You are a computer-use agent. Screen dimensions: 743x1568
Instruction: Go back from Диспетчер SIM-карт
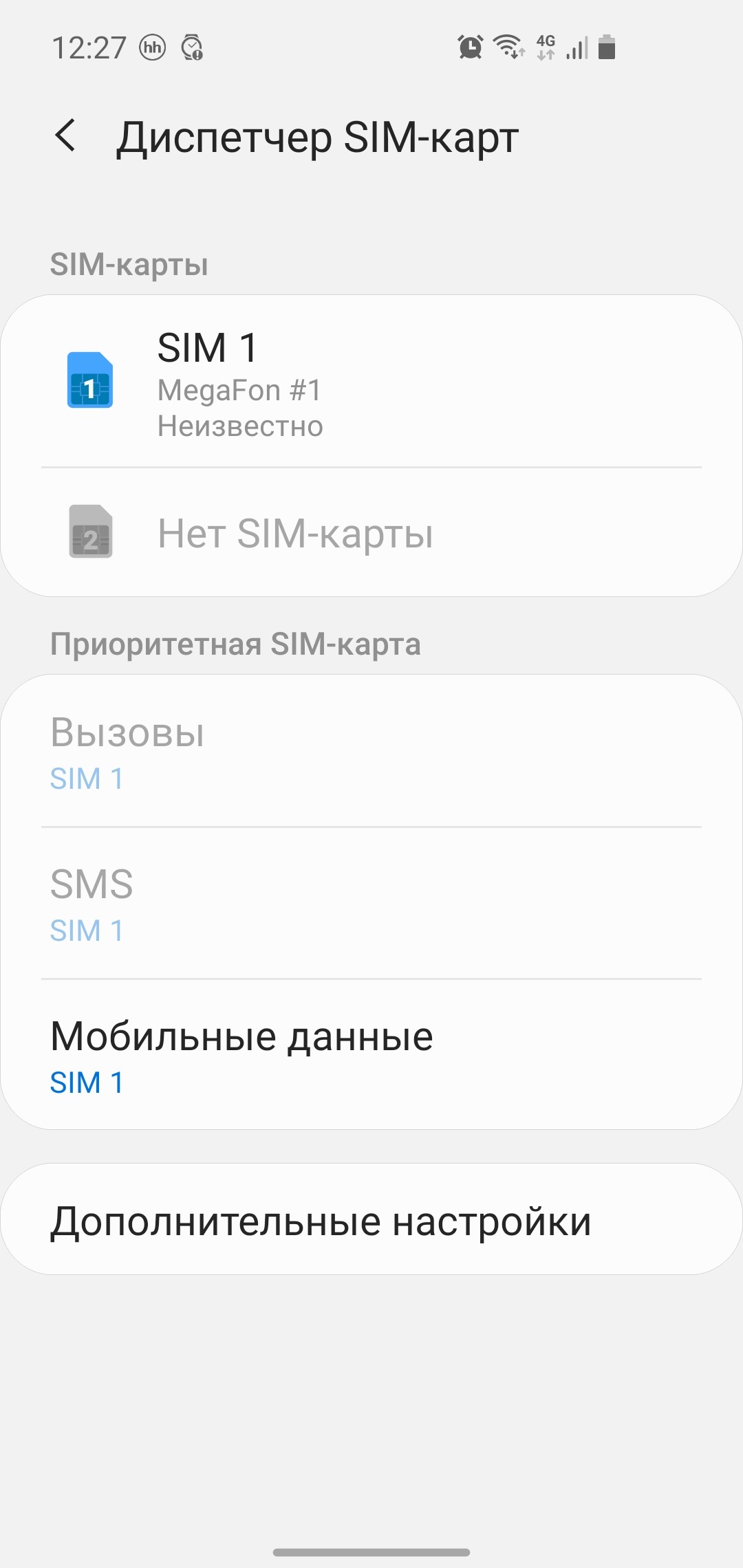(65, 135)
